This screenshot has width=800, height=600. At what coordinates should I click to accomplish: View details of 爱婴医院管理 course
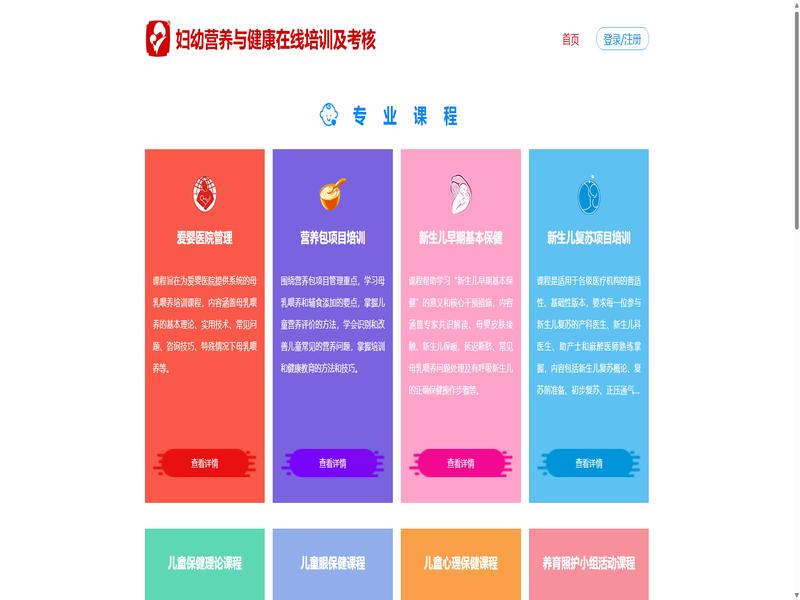(x=204, y=463)
